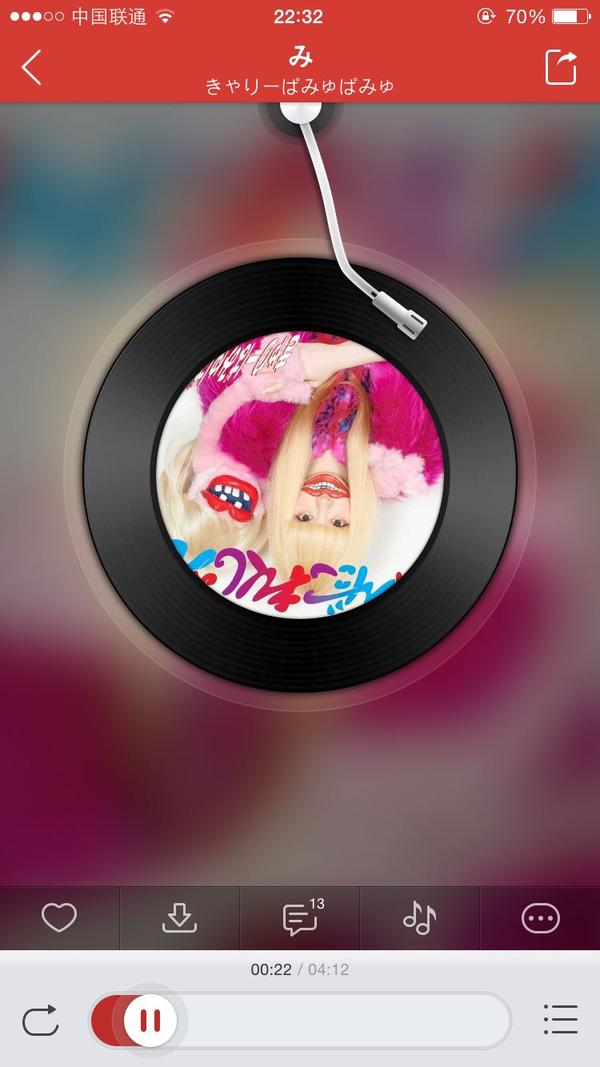Open the more options menu
The width and height of the screenshot is (600, 1067).
(541, 917)
